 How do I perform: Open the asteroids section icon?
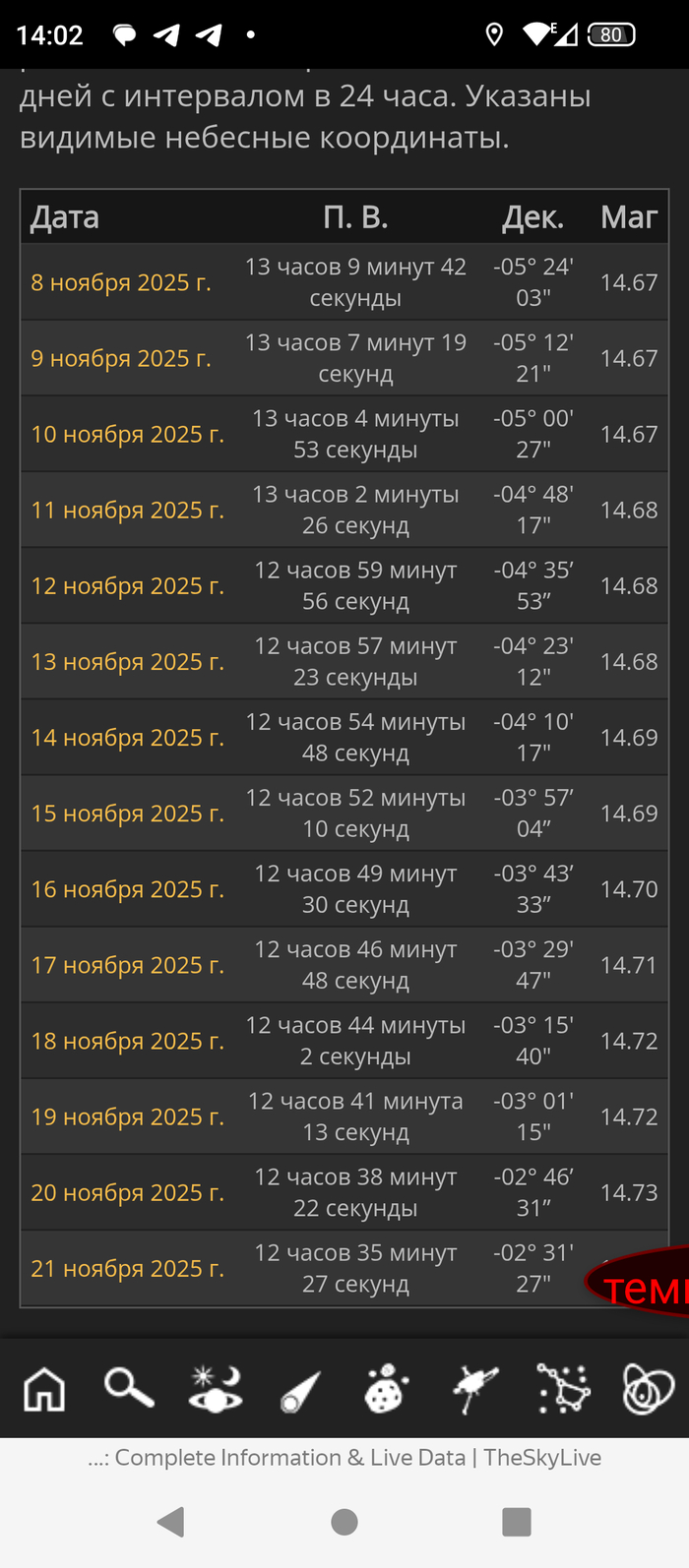(x=387, y=1389)
